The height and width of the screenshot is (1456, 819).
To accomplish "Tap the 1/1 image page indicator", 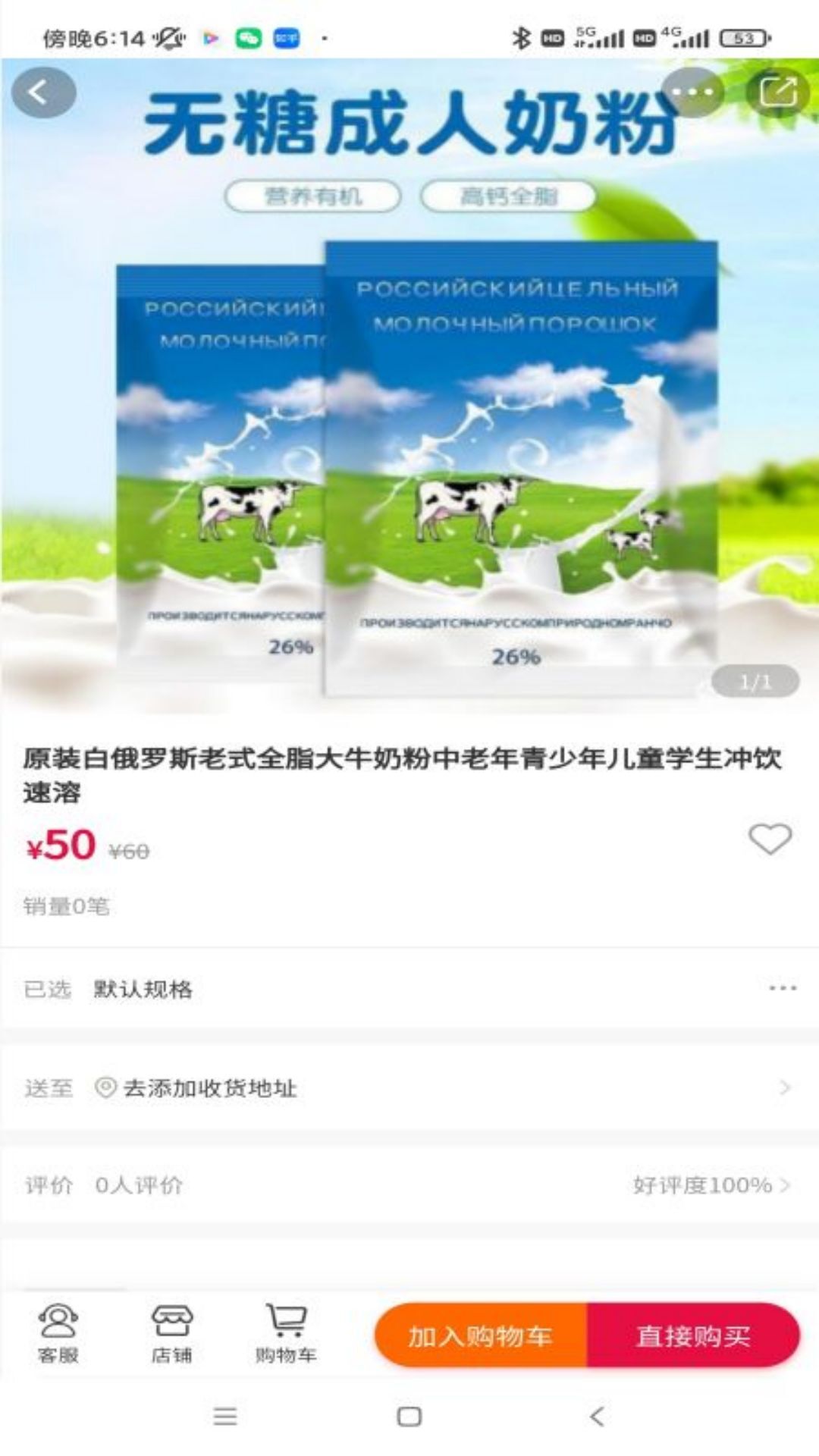I will point(755,682).
